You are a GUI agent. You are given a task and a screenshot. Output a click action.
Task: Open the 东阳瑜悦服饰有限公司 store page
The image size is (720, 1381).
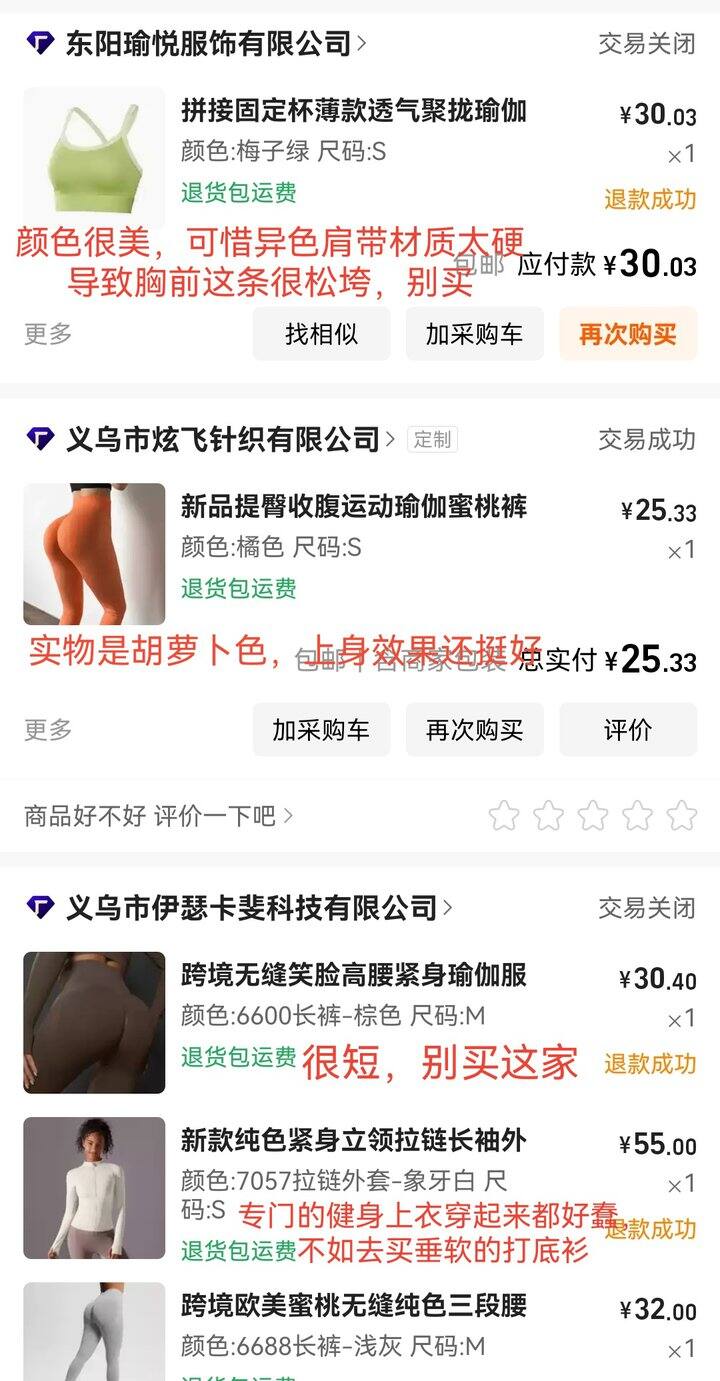point(208,44)
